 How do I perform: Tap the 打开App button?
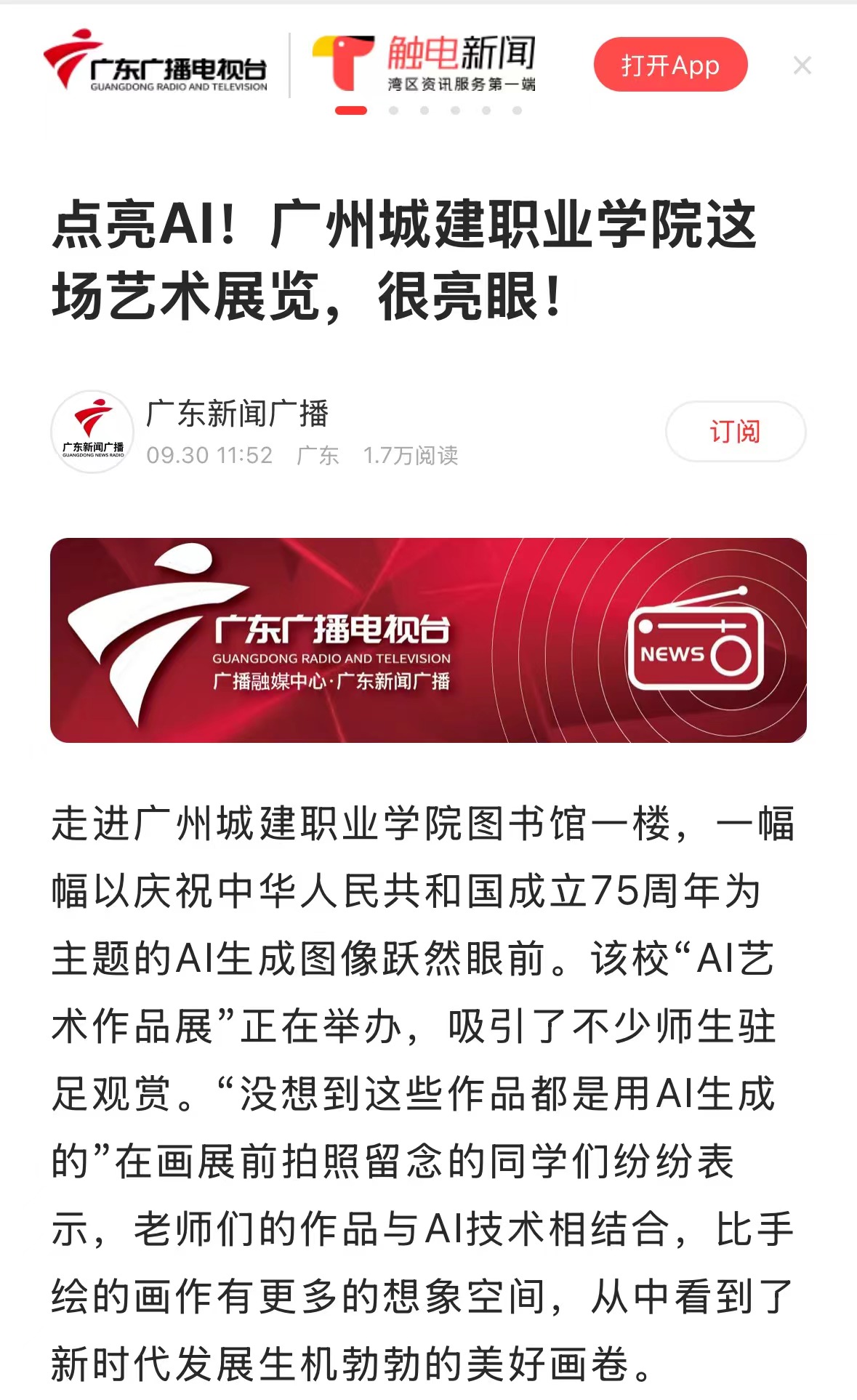coord(670,65)
